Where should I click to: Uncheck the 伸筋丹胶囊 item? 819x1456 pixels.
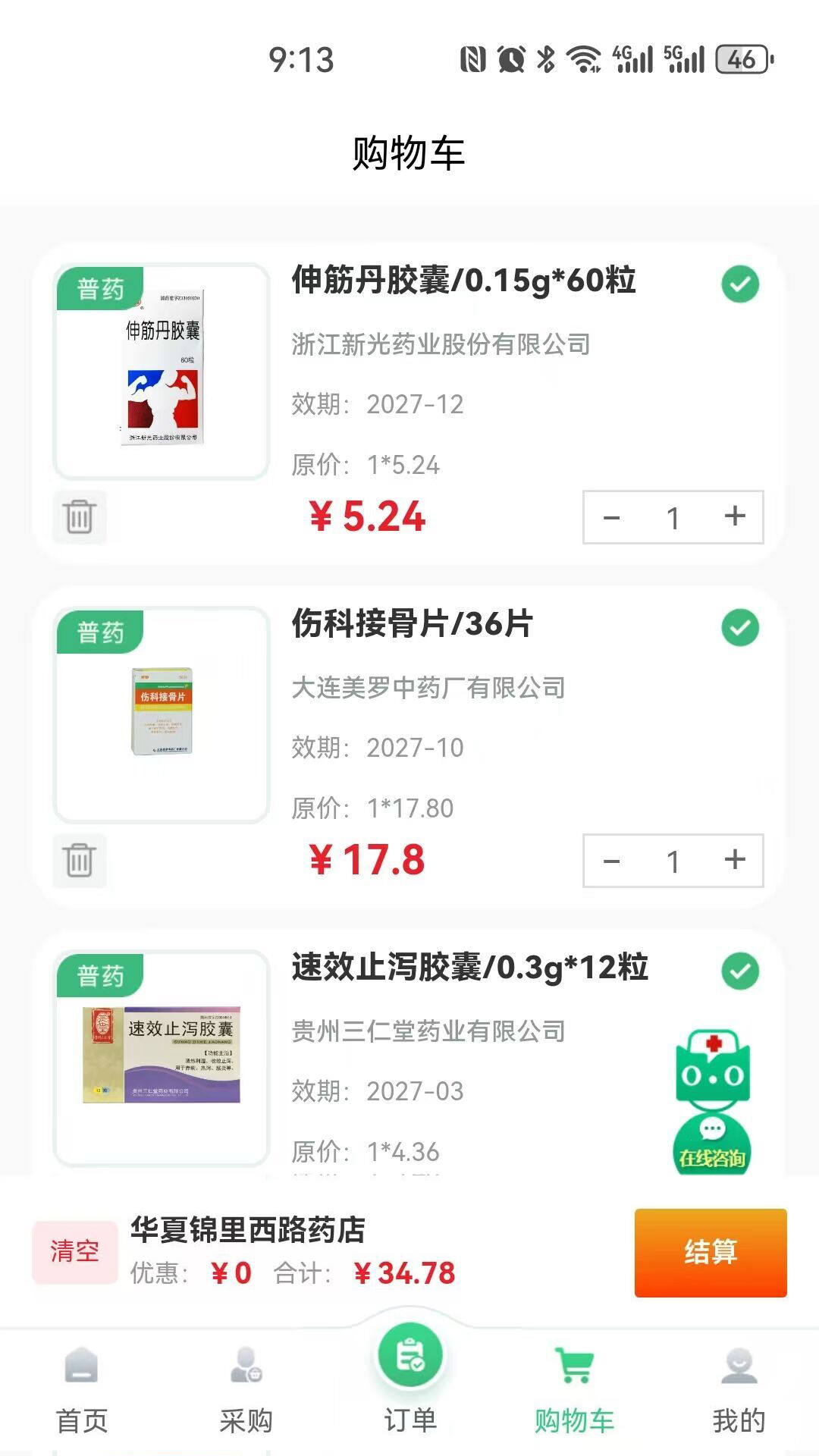click(740, 284)
